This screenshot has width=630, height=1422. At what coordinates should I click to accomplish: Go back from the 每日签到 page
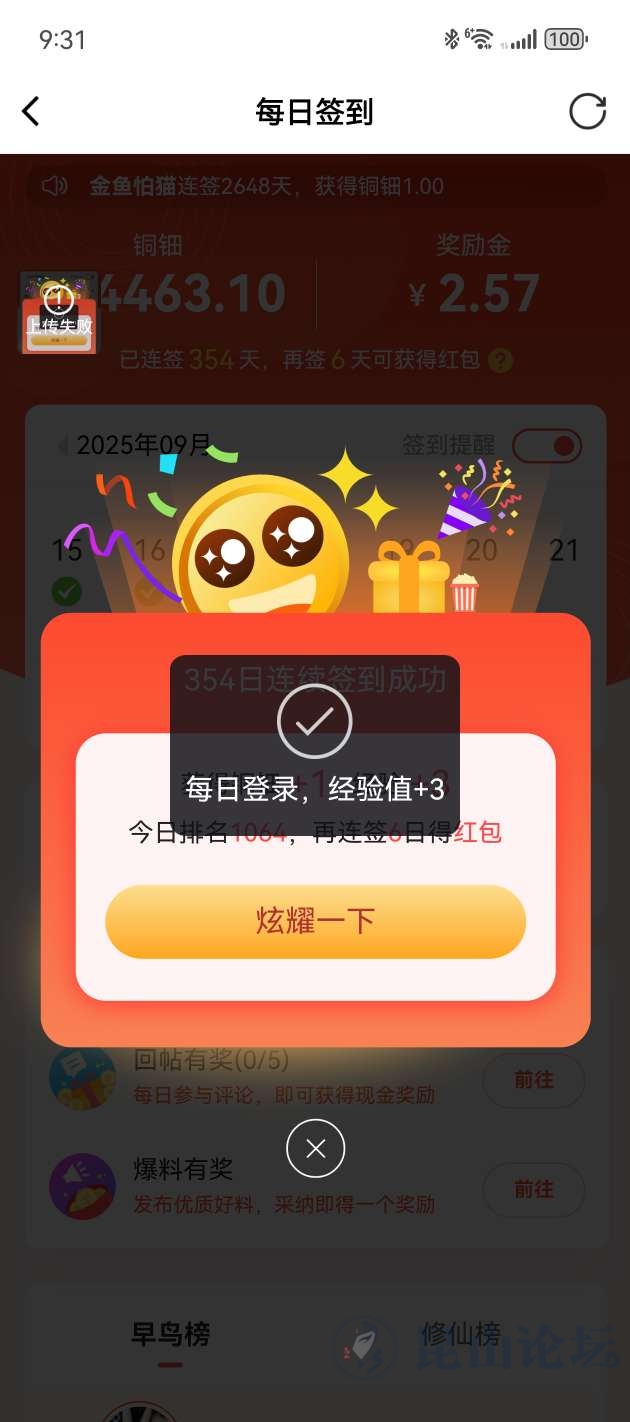32,111
